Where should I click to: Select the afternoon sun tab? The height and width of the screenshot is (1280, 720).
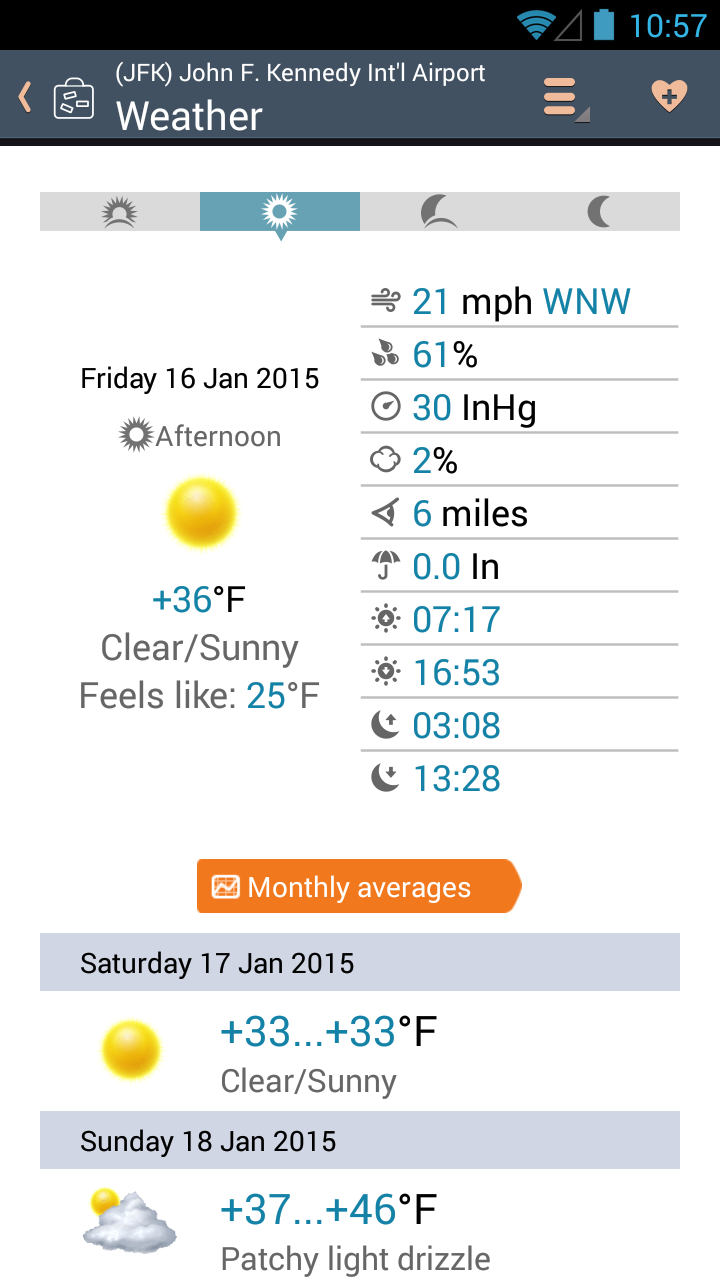coord(280,212)
